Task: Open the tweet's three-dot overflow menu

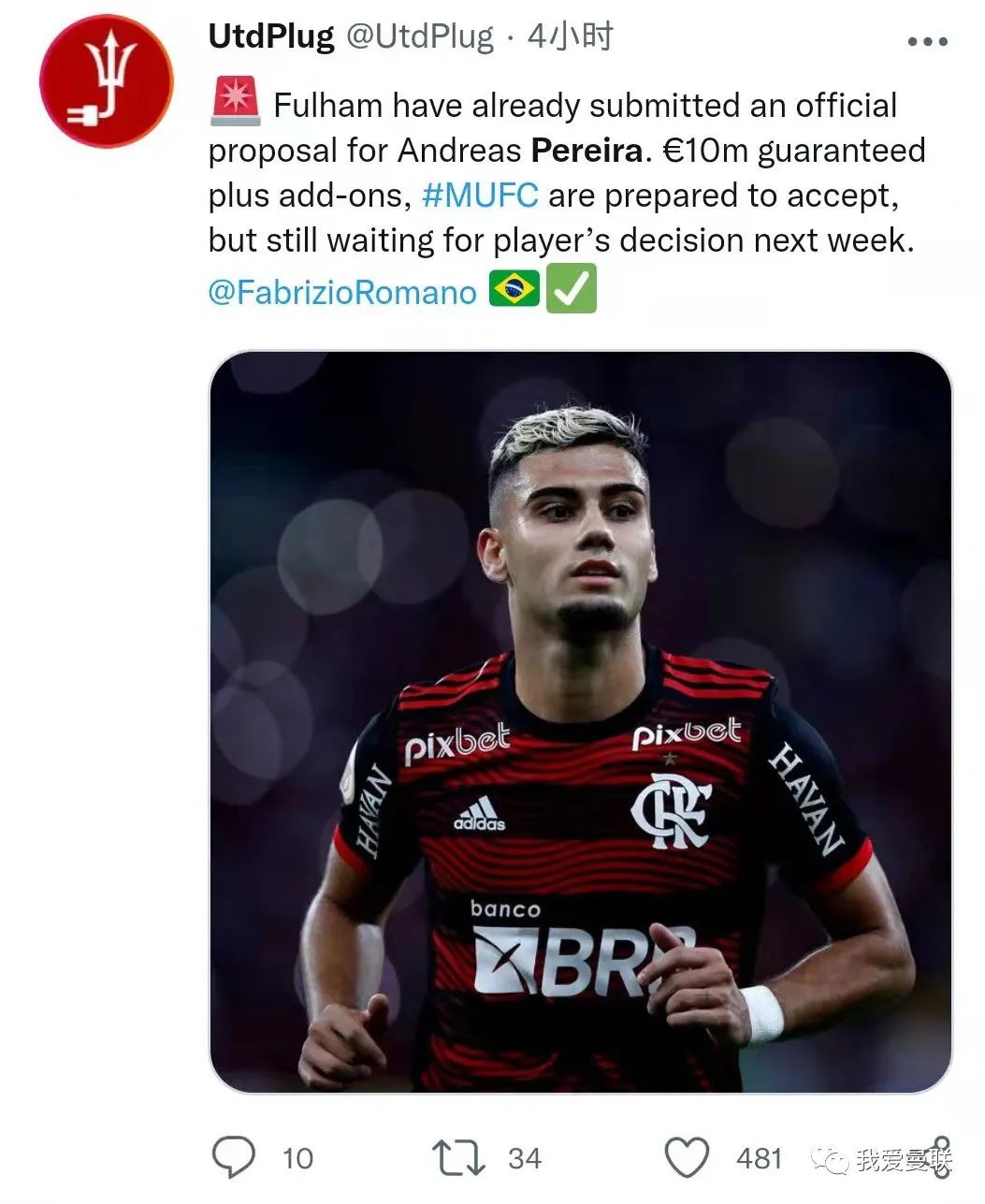Action: coord(927,41)
